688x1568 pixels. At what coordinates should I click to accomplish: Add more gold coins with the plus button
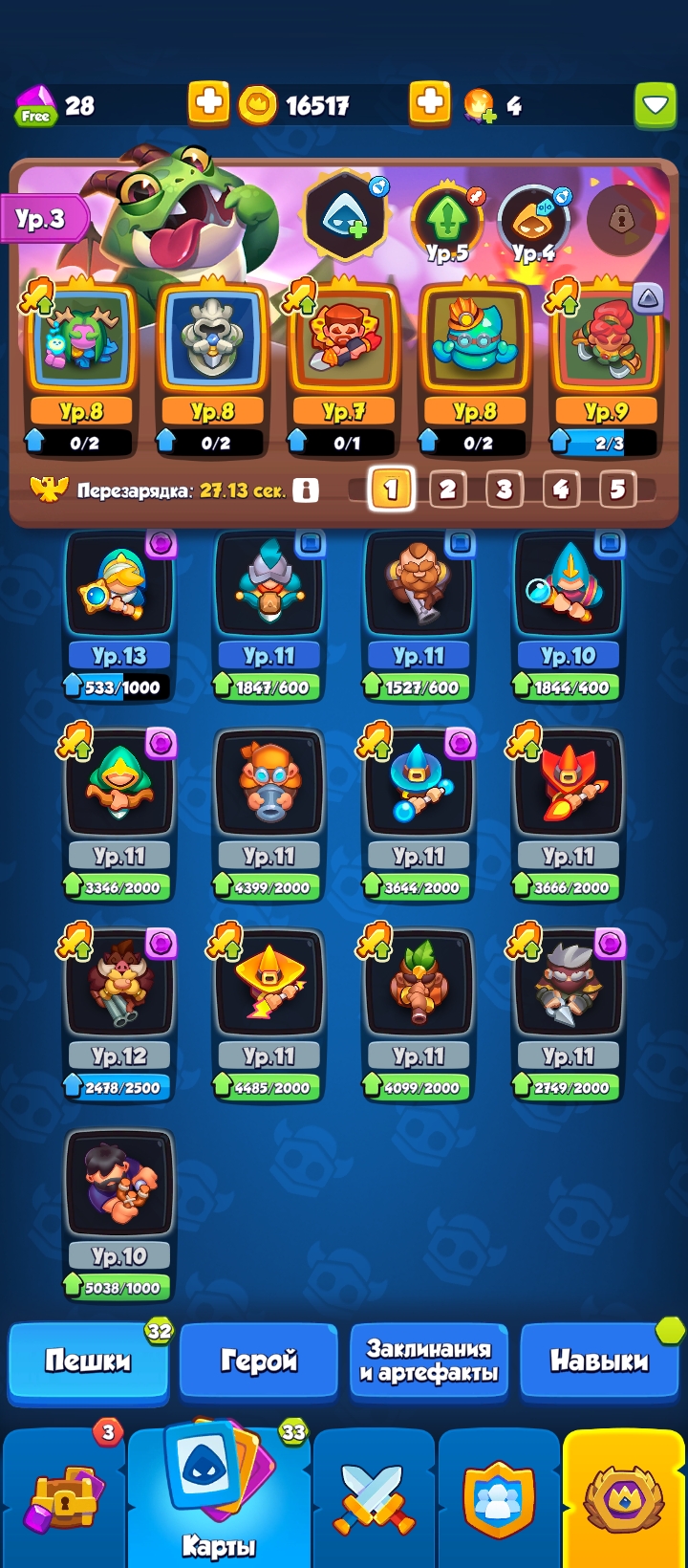(430, 103)
